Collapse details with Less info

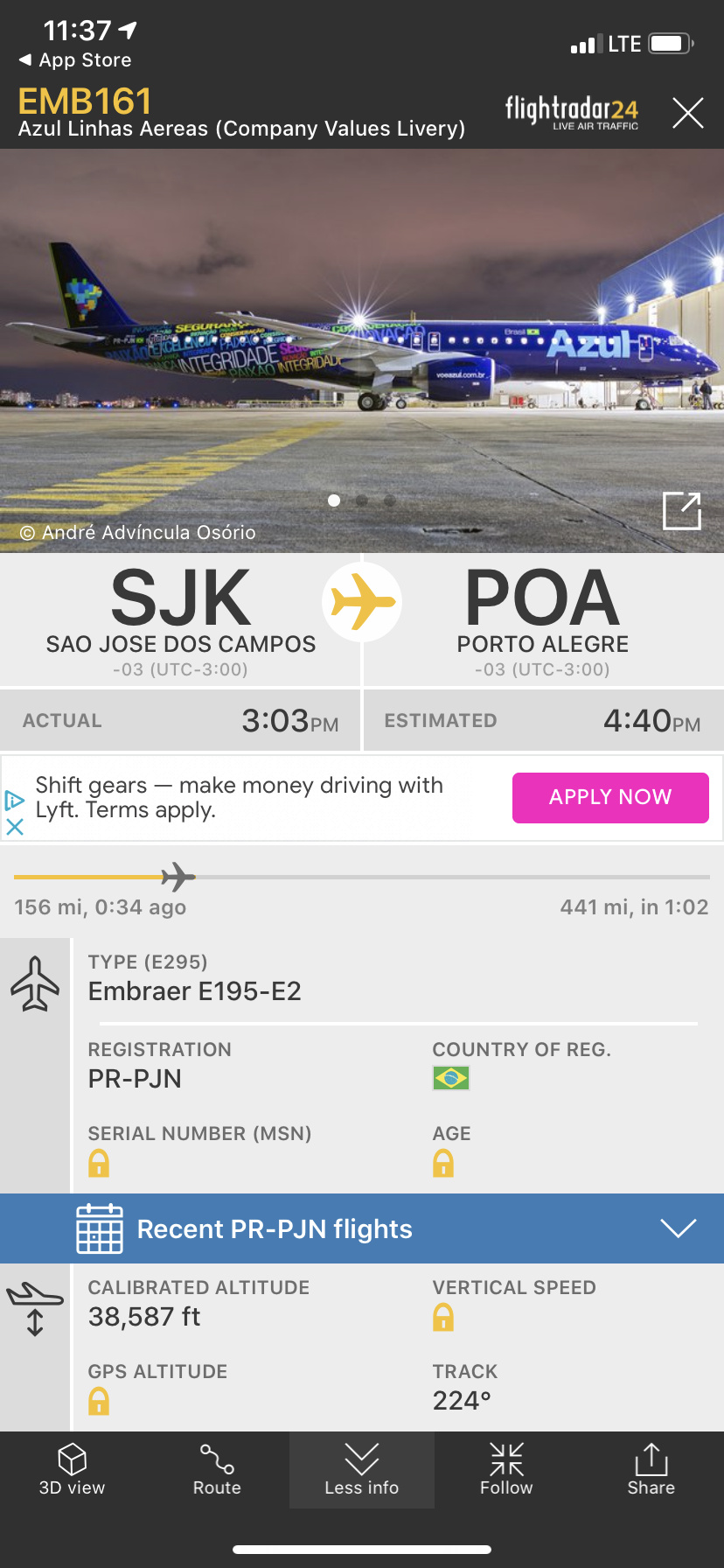point(361,1470)
